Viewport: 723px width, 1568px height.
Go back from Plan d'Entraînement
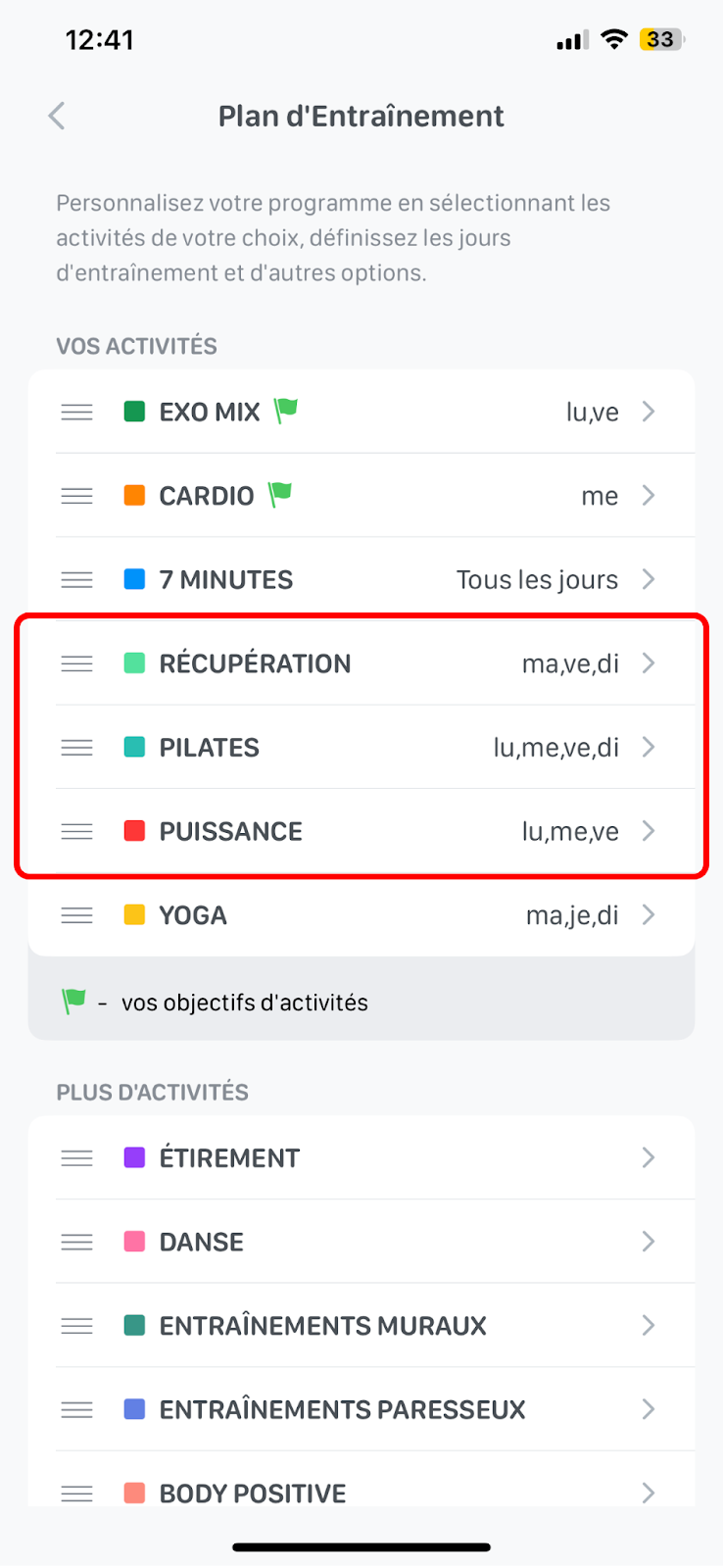coord(57,116)
